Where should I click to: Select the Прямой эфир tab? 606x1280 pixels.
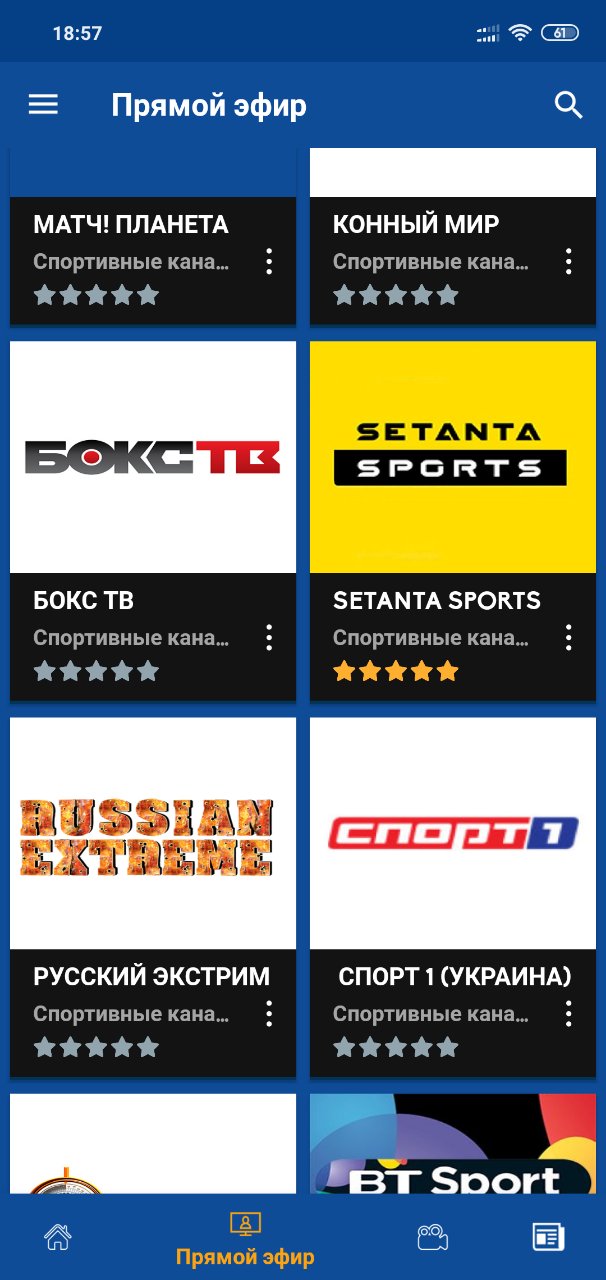tap(245, 1239)
